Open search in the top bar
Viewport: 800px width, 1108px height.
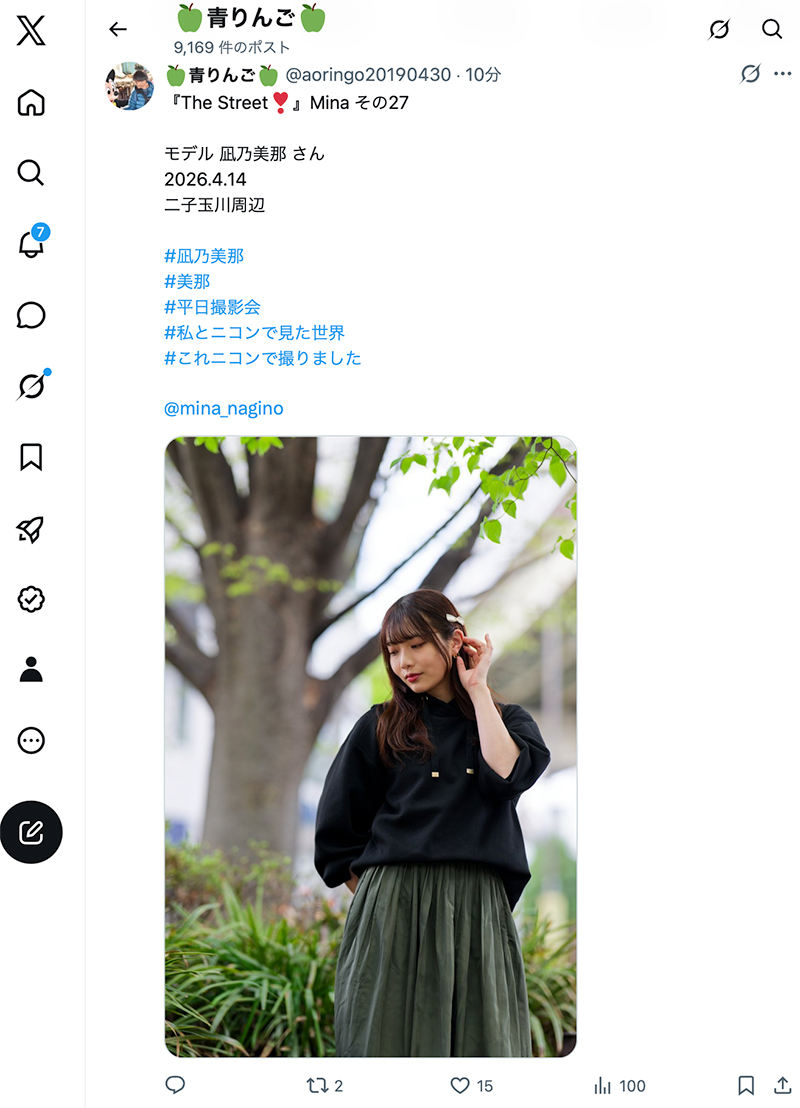[x=772, y=29]
